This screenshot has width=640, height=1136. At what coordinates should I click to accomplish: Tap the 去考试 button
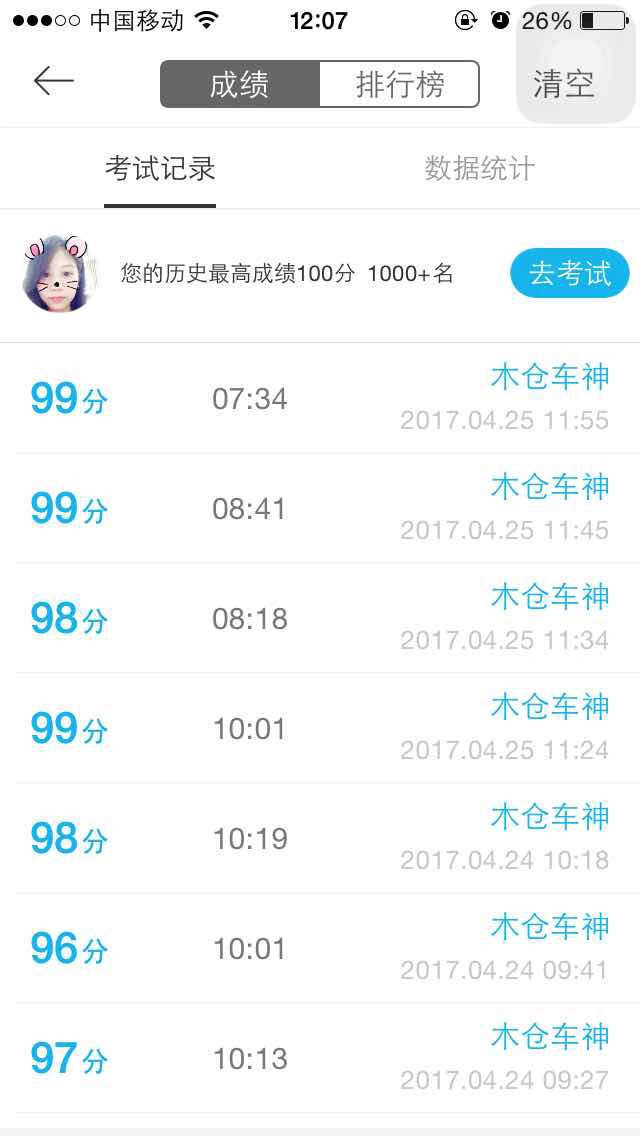point(569,273)
